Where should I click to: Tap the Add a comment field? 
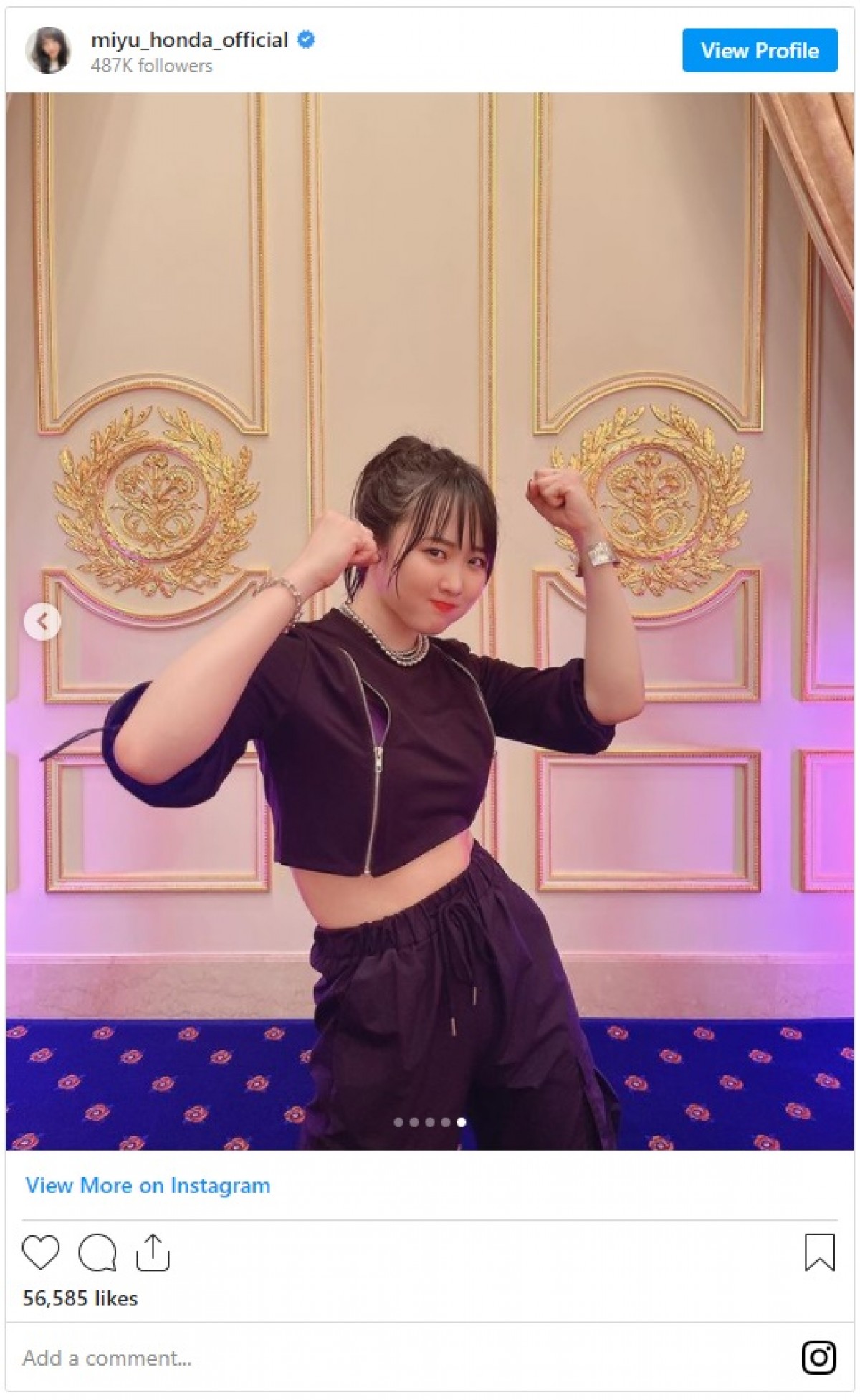coord(107,1358)
